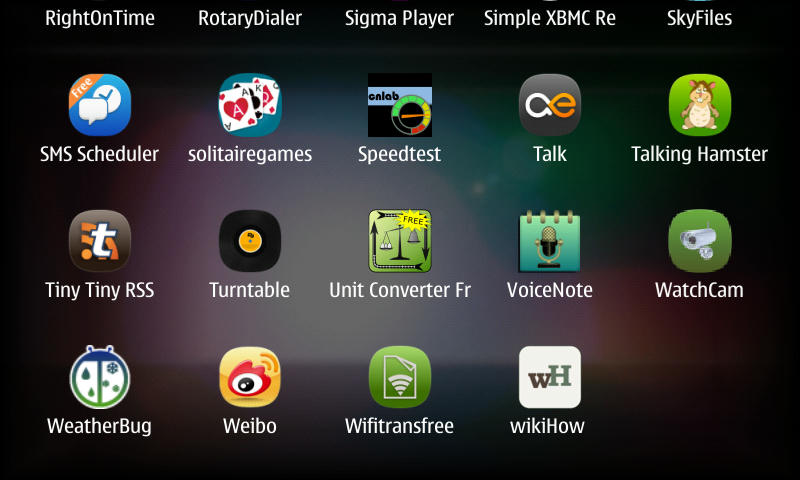Launch WatchCam

699,242
